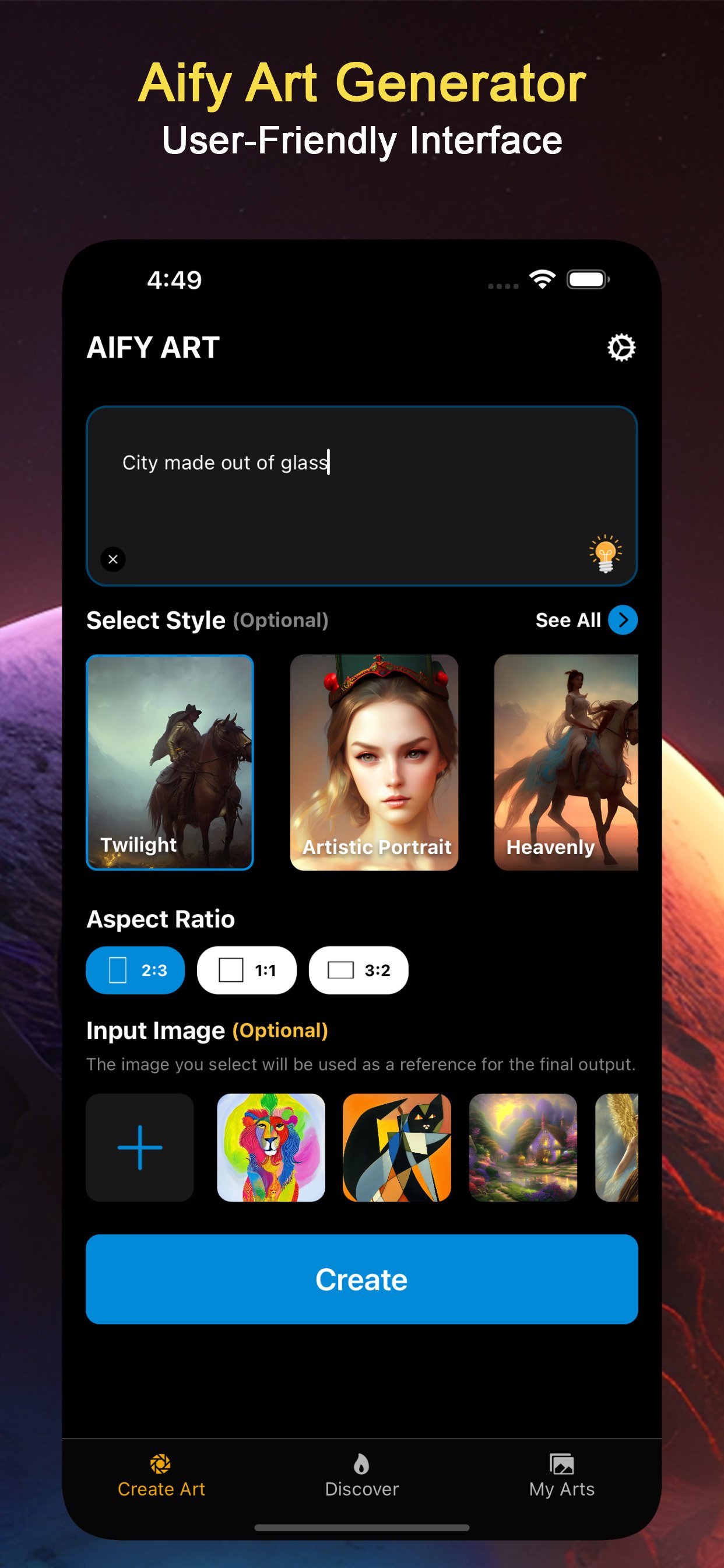The height and width of the screenshot is (1568, 724).
Task: Tap the lightbulb prompt suggestion icon
Action: [604, 558]
